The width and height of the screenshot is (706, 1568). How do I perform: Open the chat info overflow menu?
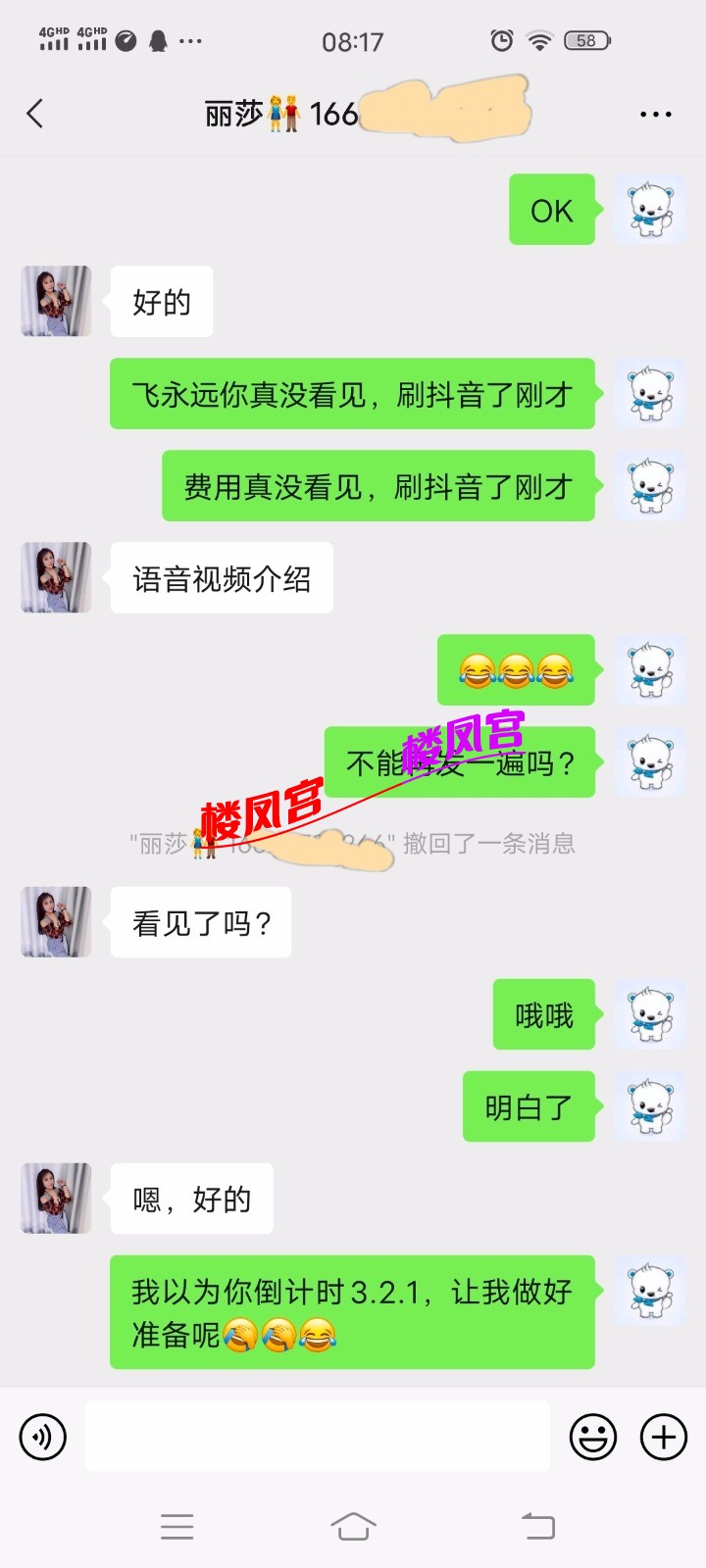(x=655, y=115)
